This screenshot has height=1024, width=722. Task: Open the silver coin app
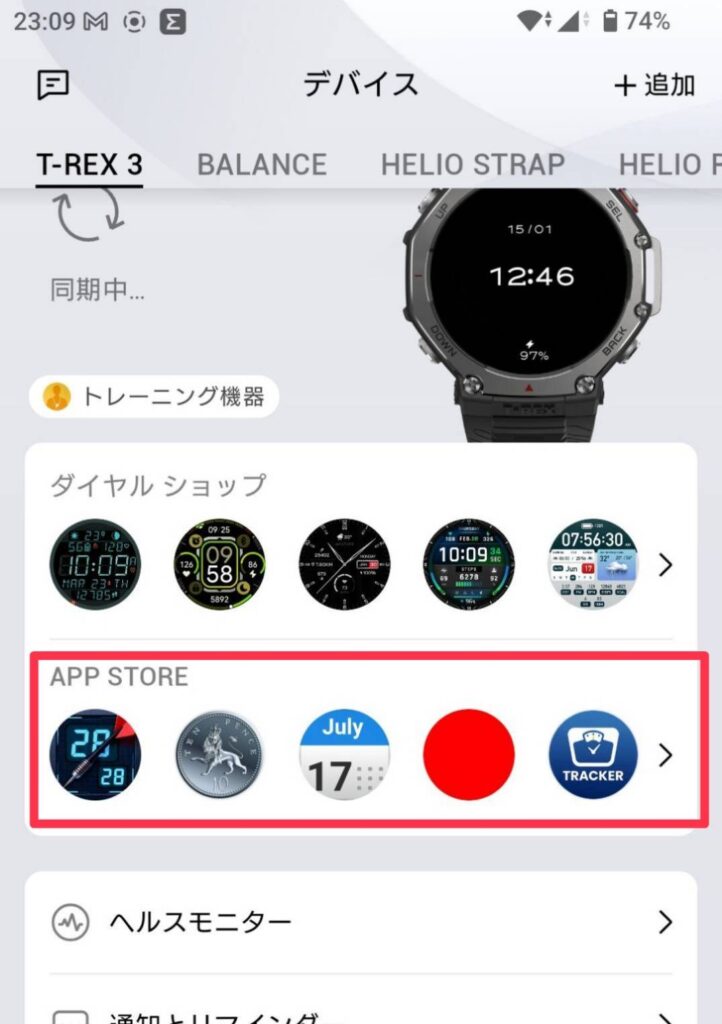(x=220, y=755)
